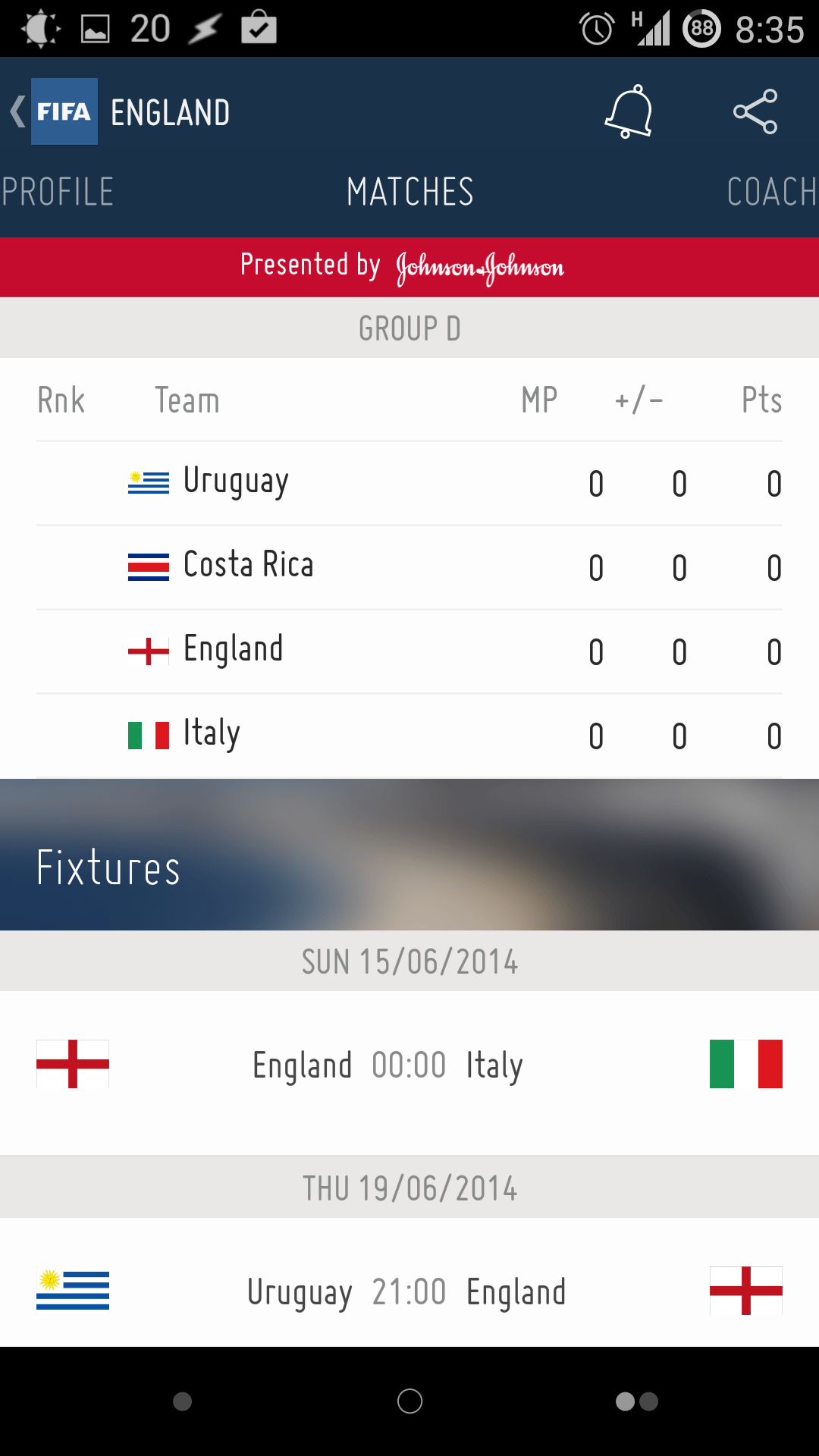Go back using the FIFA logo arrow

[x=53, y=111]
